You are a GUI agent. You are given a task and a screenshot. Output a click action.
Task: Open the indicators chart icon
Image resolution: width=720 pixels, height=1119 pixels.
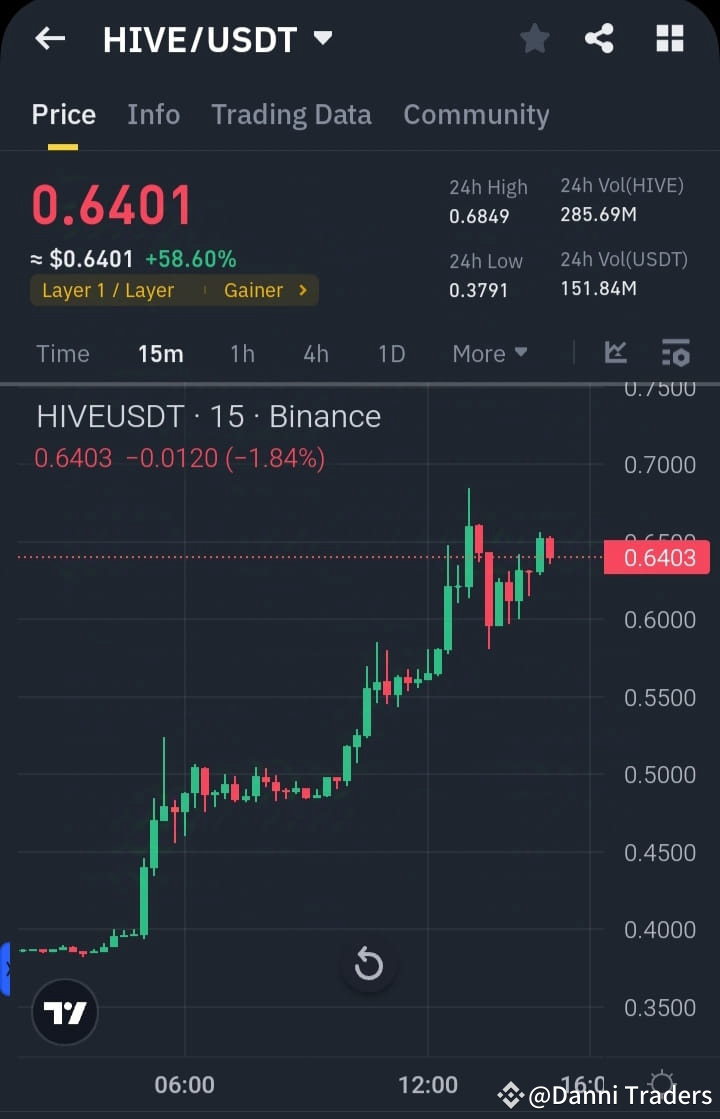pos(616,352)
